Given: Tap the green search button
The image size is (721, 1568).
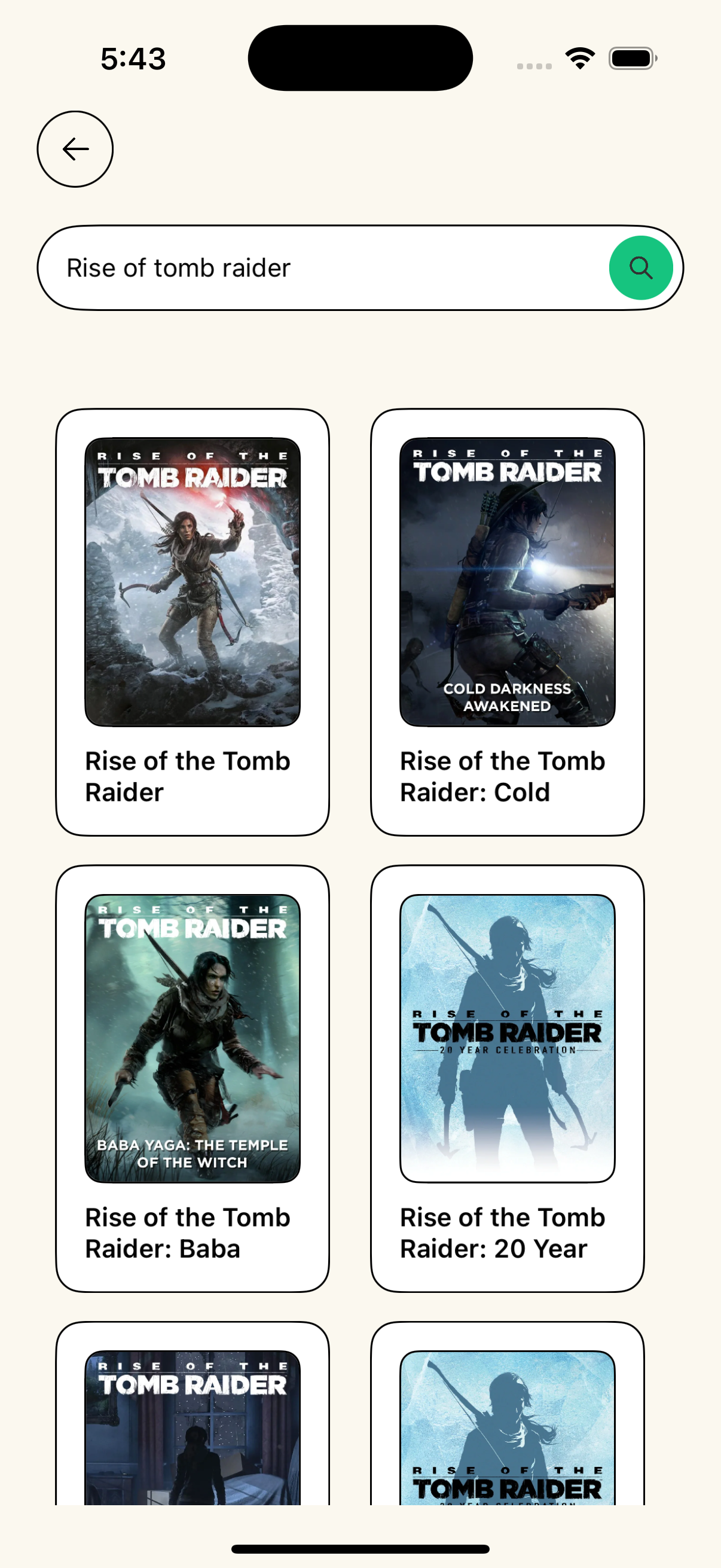Looking at the screenshot, I should coord(641,268).
